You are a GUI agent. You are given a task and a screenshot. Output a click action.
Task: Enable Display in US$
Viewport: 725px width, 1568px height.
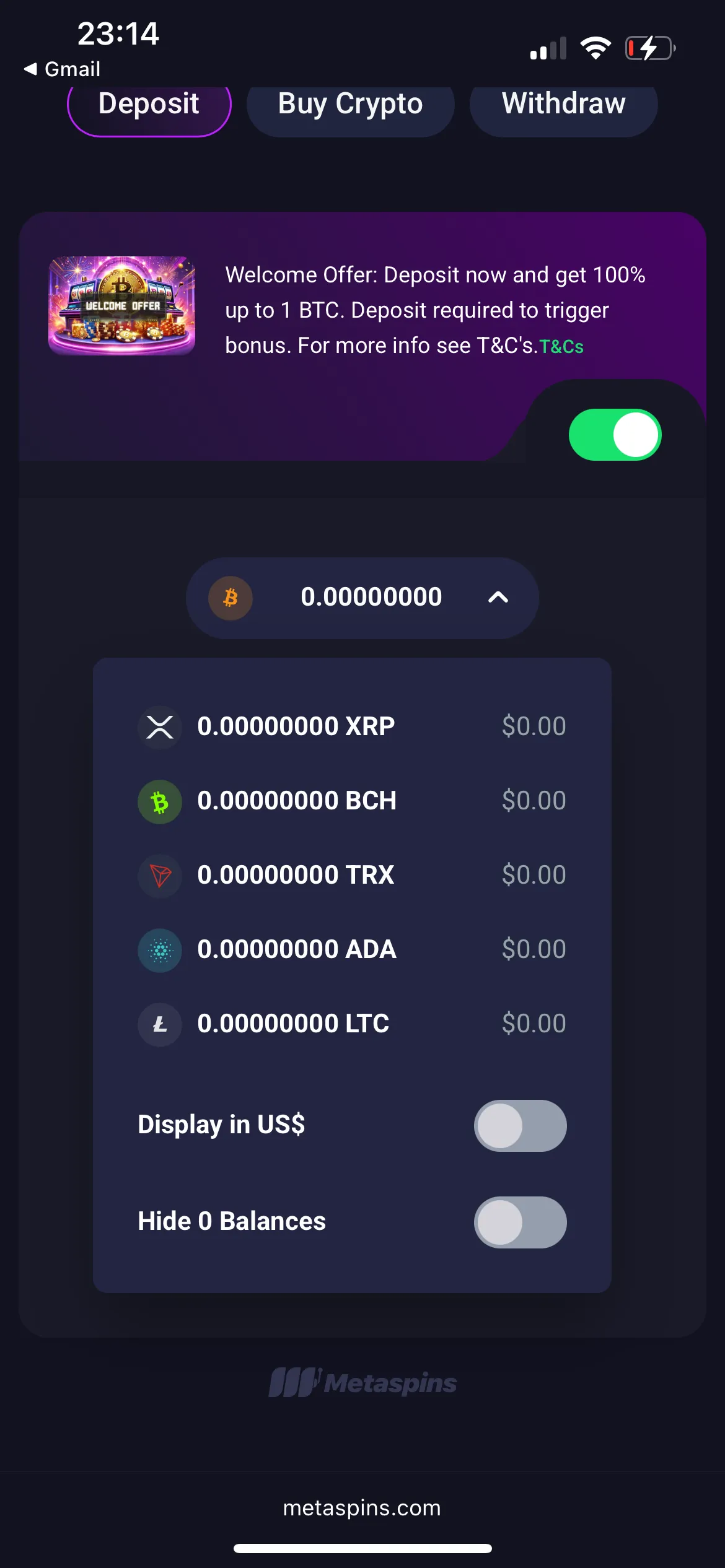pyautogui.click(x=520, y=1125)
